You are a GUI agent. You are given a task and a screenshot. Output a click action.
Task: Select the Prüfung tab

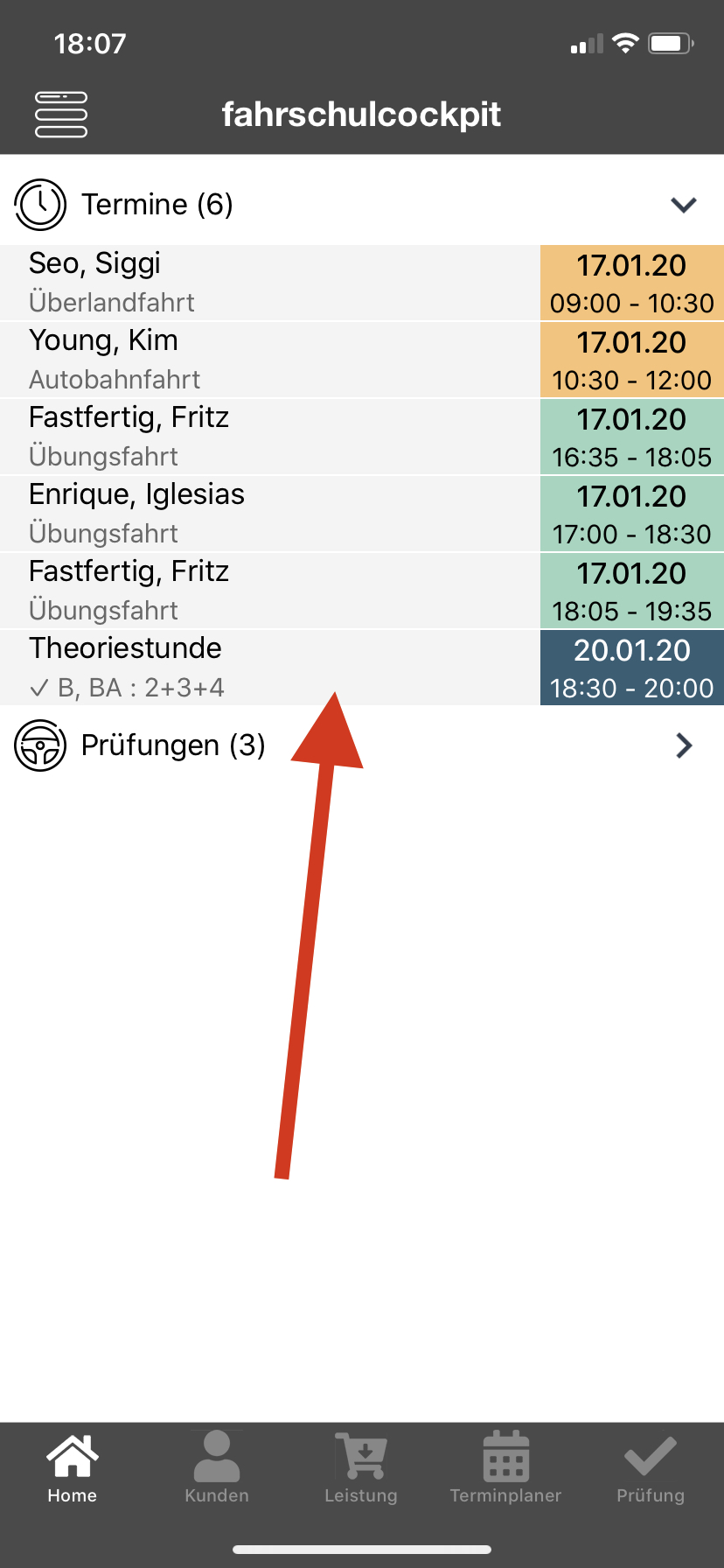coord(650,1470)
